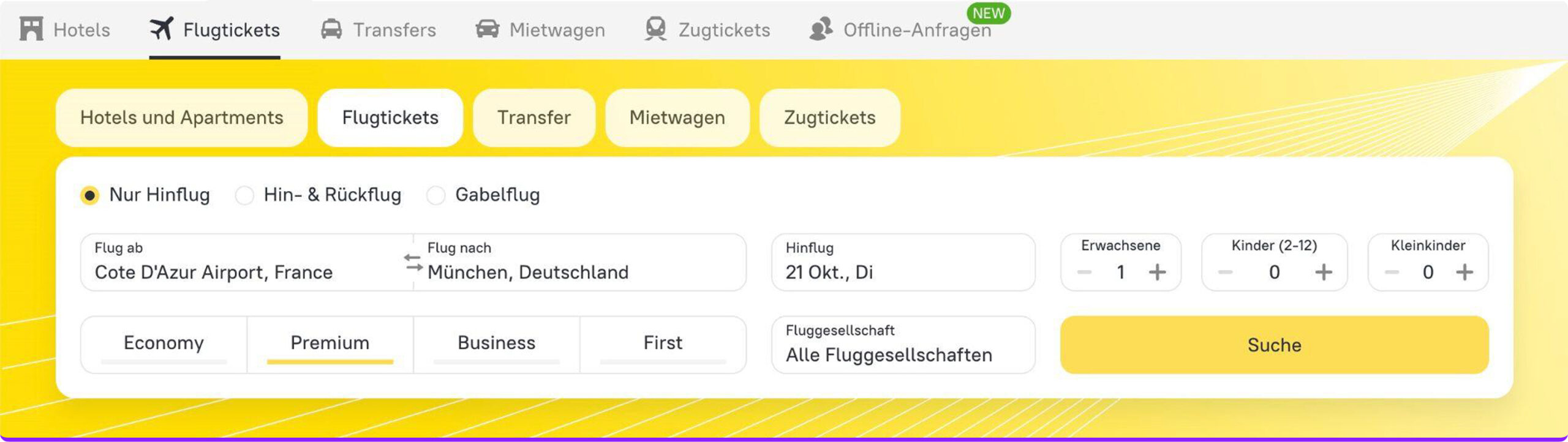The width and height of the screenshot is (1568, 442).
Task: Choose the Hin- & Rückflug option
Action: point(245,195)
